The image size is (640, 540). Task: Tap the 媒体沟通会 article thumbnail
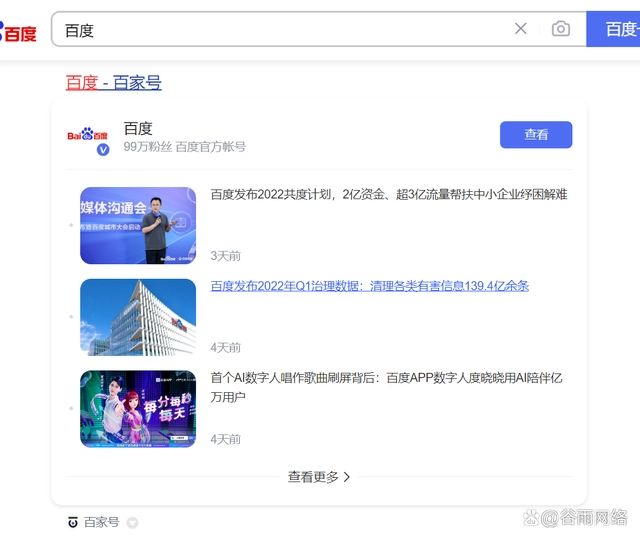(138, 225)
